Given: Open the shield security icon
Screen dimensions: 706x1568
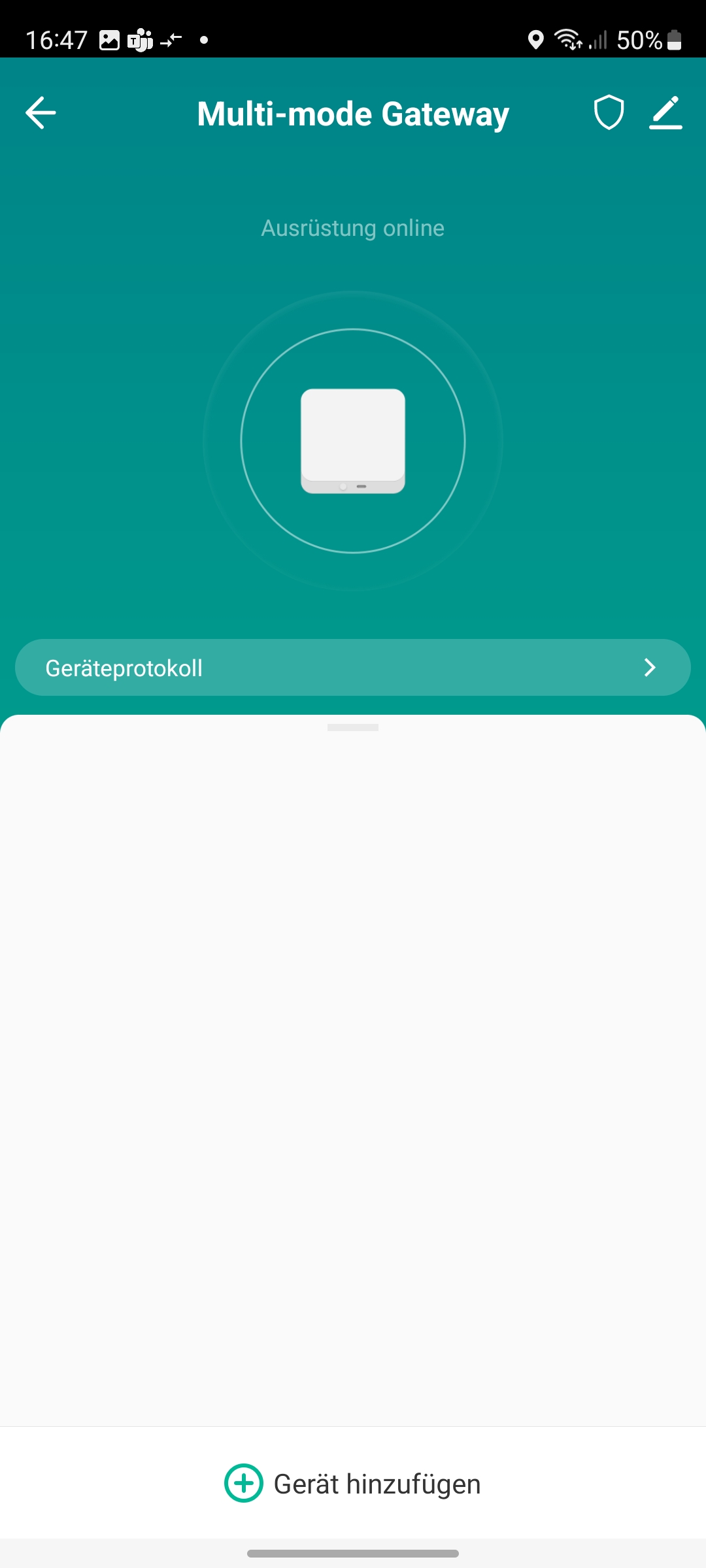Looking at the screenshot, I should pyautogui.click(x=609, y=113).
